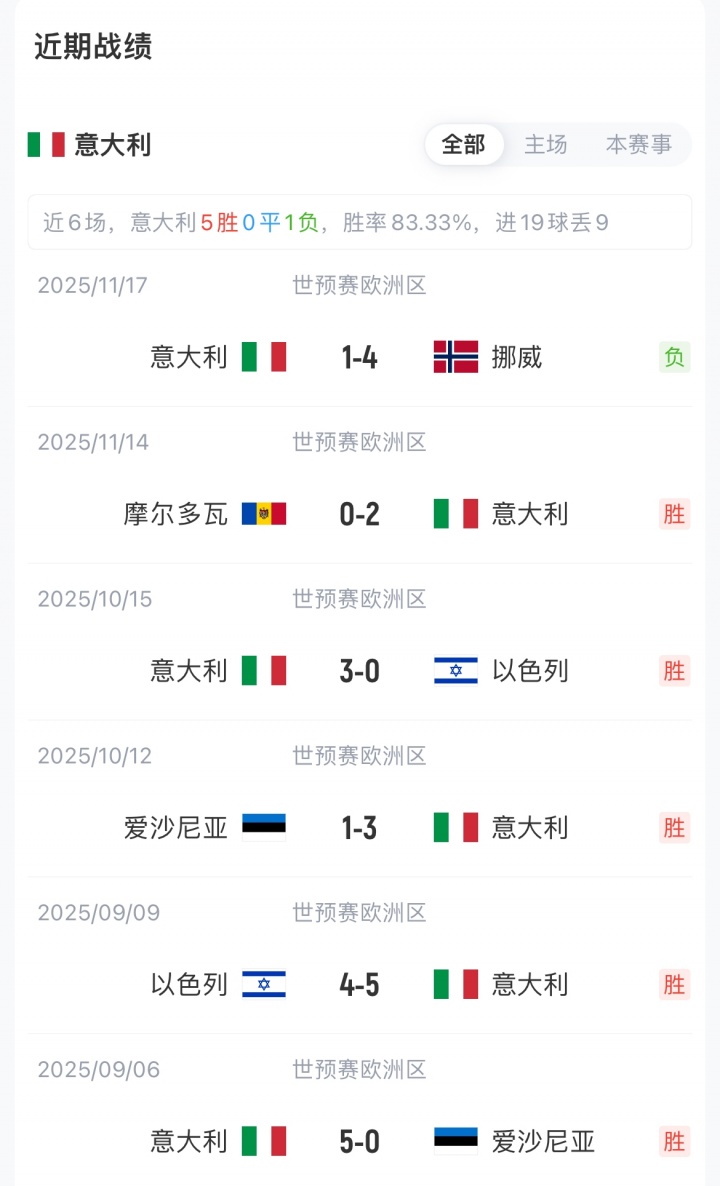Open the 意大利 1-4 挪威 match

[x=359, y=357]
